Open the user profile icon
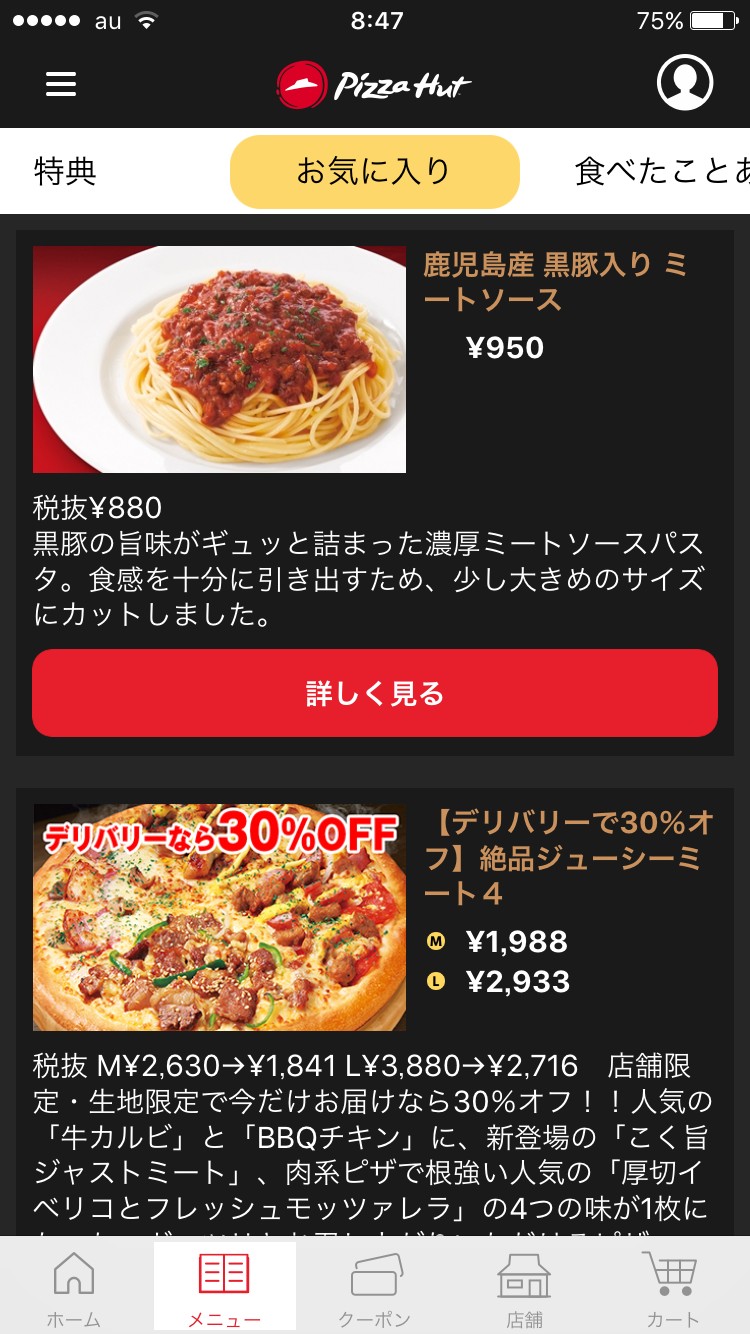The width and height of the screenshot is (750, 1334). [x=685, y=82]
